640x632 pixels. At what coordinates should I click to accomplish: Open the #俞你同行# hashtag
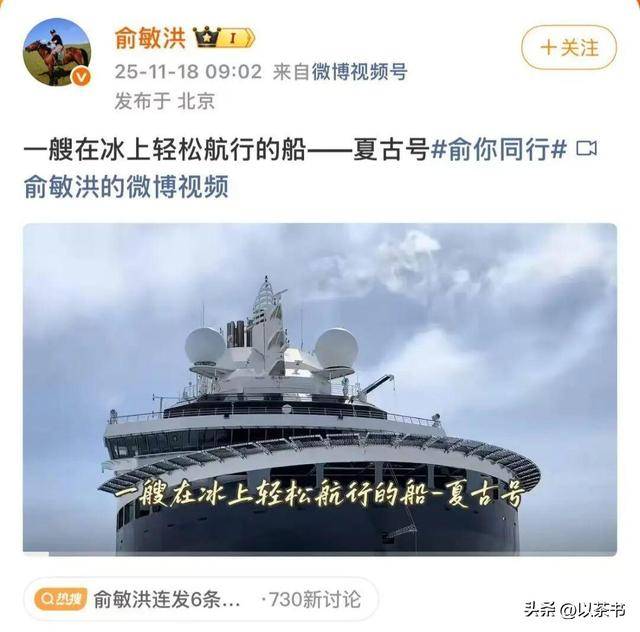click(499, 149)
